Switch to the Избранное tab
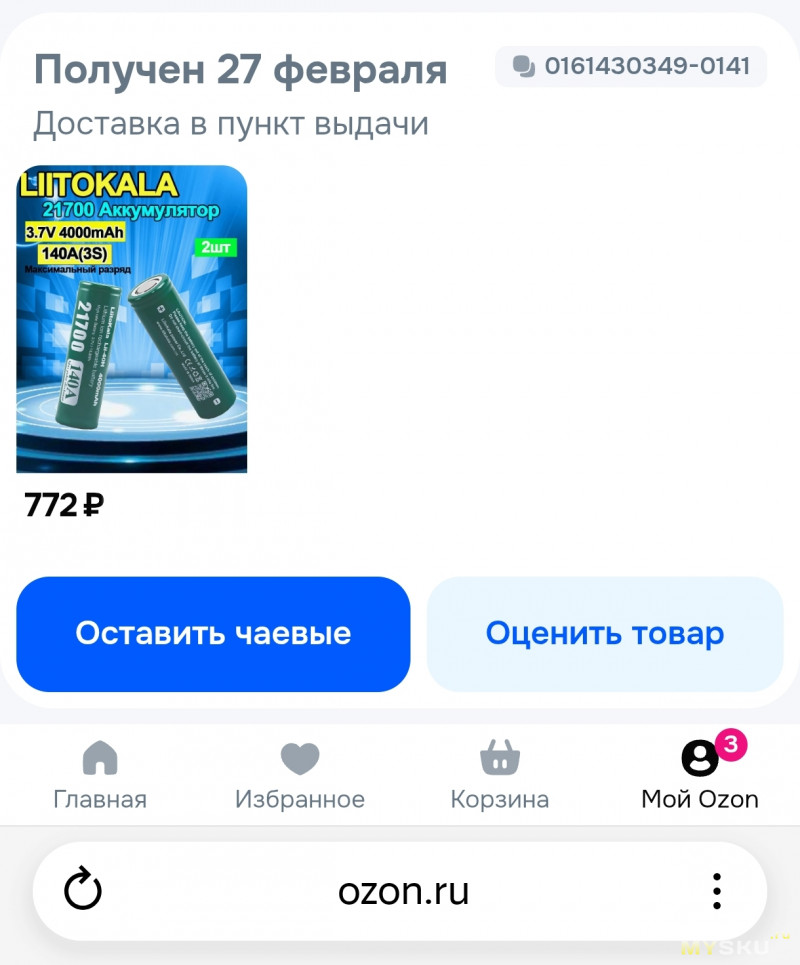This screenshot has height=965, width=800. click(299, 774)
